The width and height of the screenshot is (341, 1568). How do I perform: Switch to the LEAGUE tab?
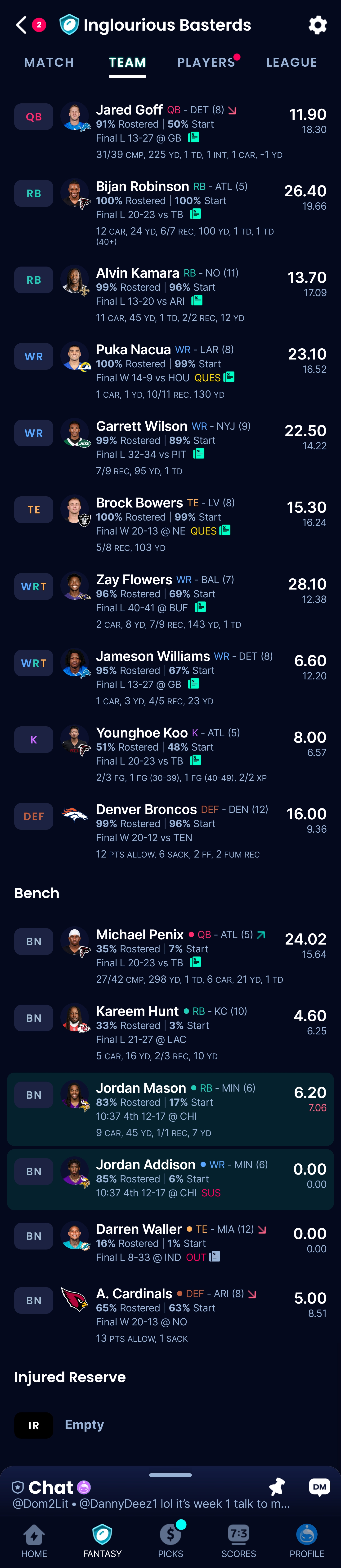291,62
